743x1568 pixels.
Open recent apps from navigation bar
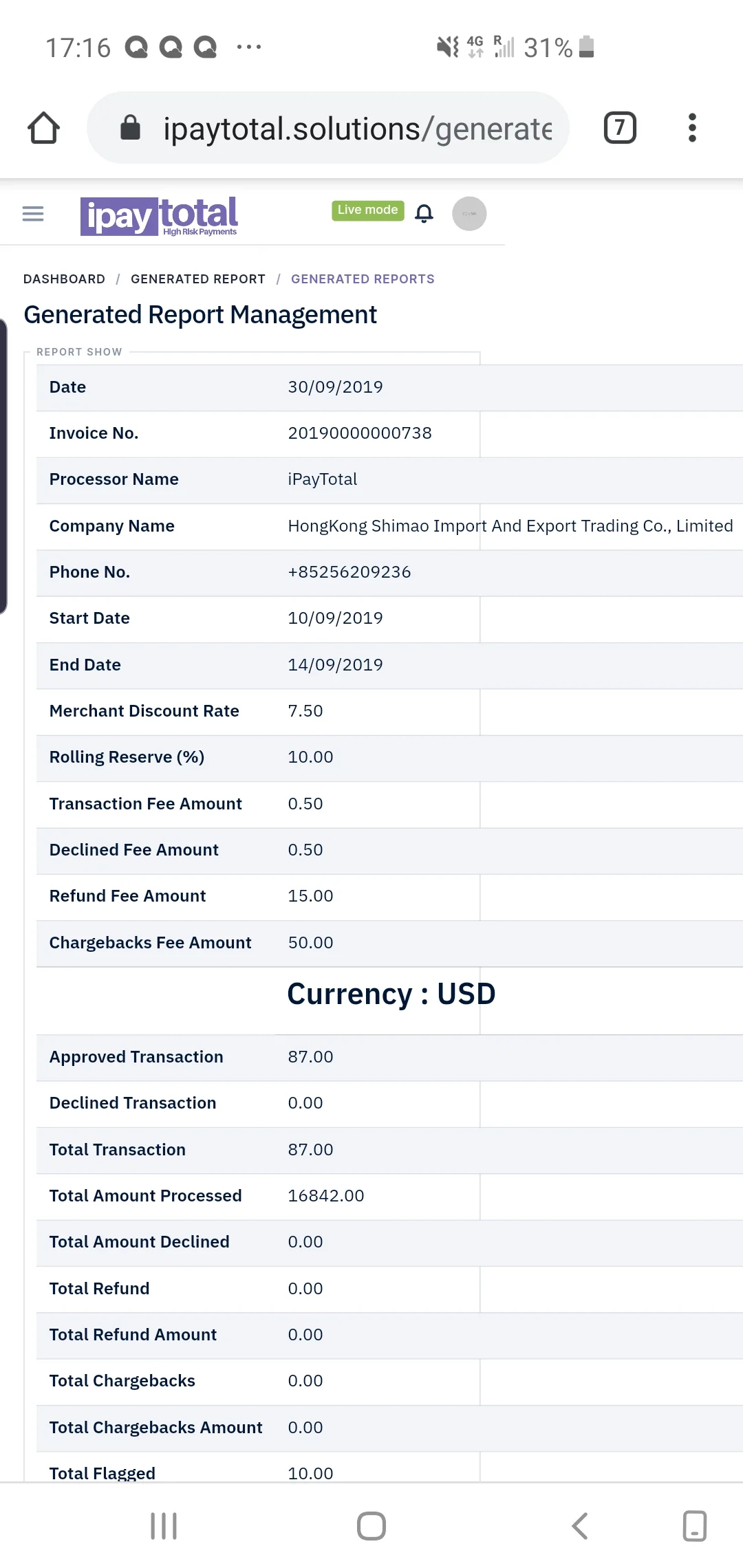(164, 1526)
